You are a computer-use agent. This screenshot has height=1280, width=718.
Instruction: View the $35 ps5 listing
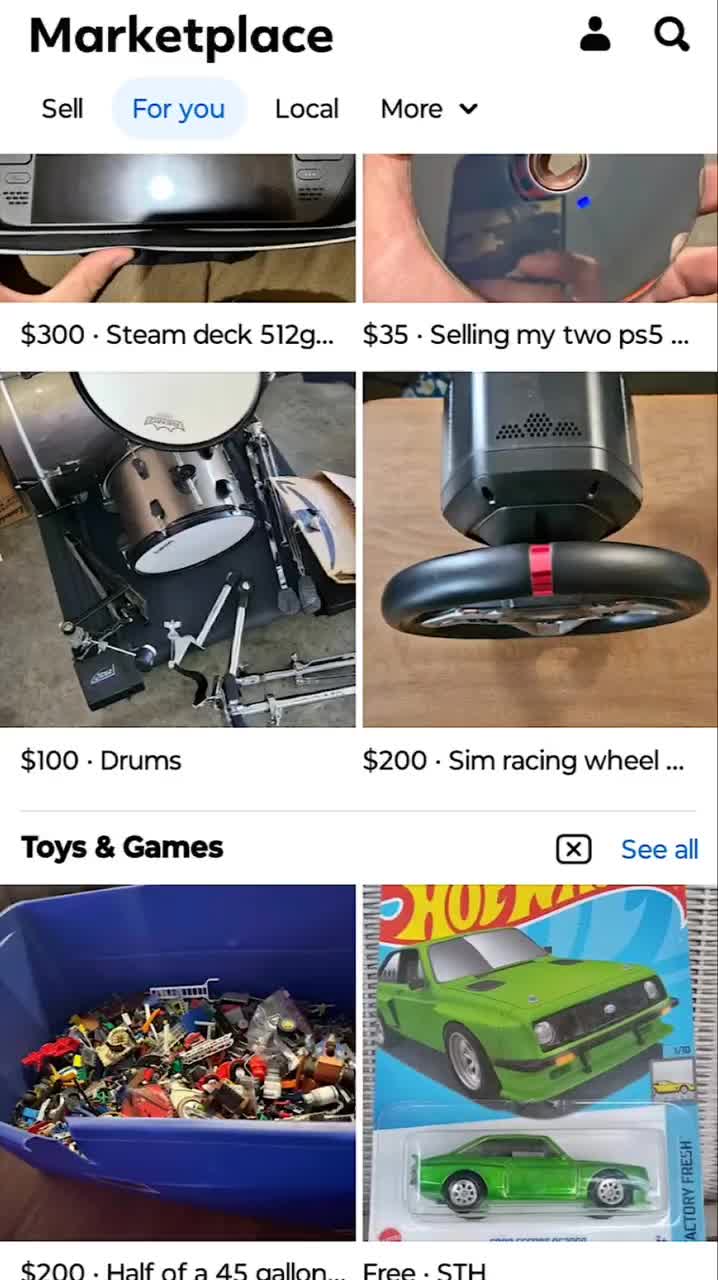(x=540, y=250)
